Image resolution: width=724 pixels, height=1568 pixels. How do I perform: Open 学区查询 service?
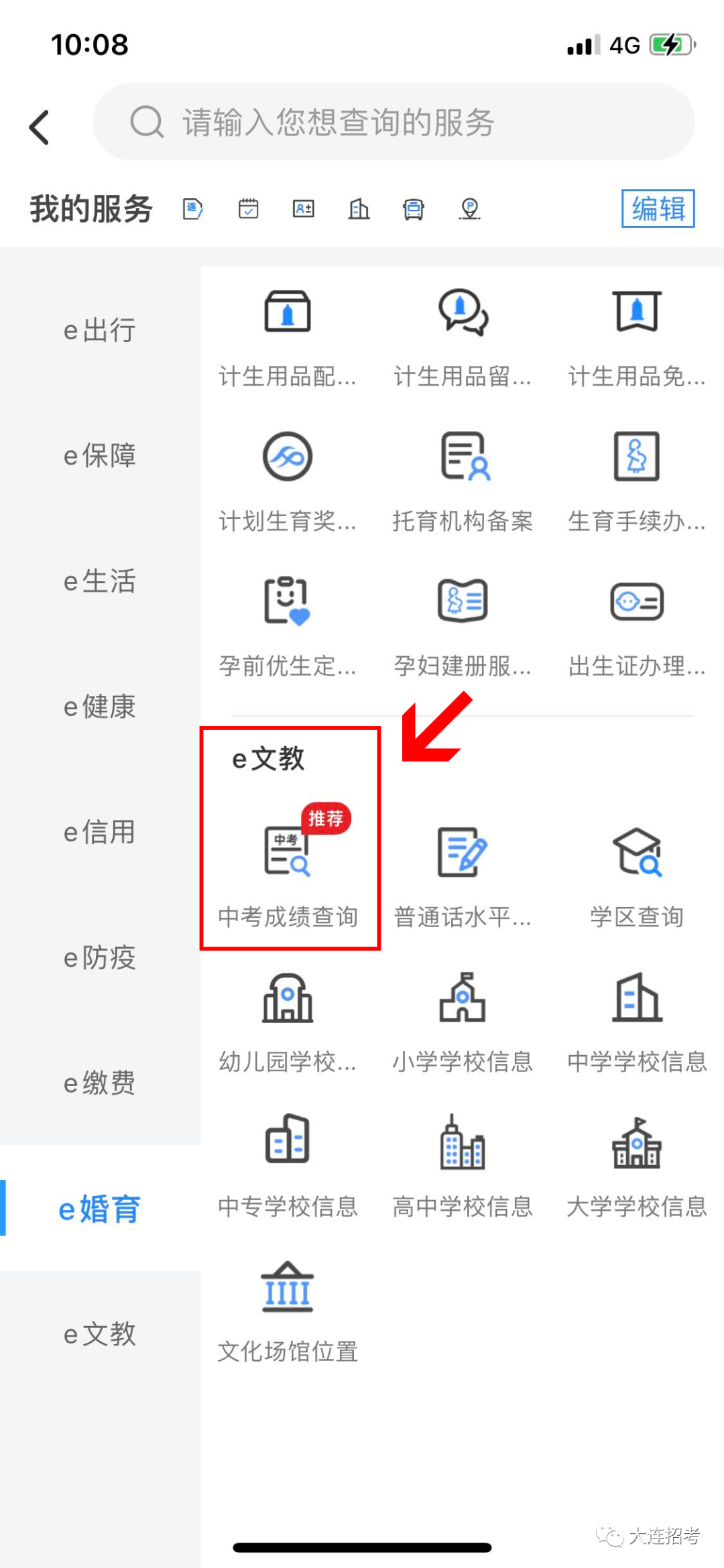click(637, 871)
